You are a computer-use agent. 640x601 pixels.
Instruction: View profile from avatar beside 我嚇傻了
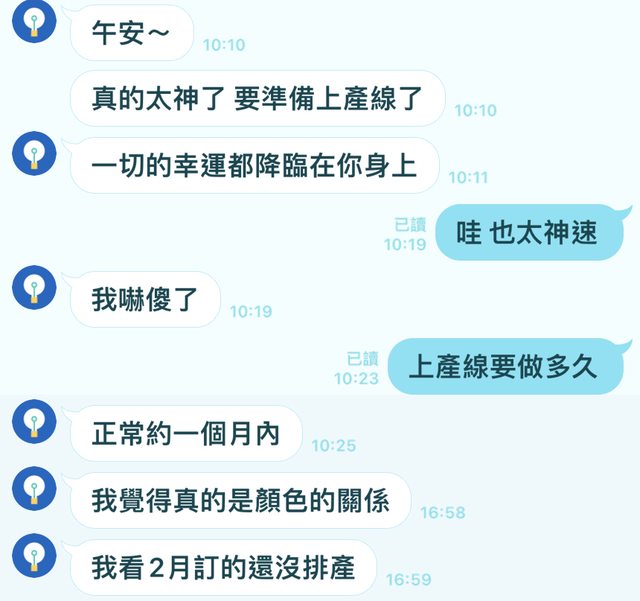[x=33, y=287]
